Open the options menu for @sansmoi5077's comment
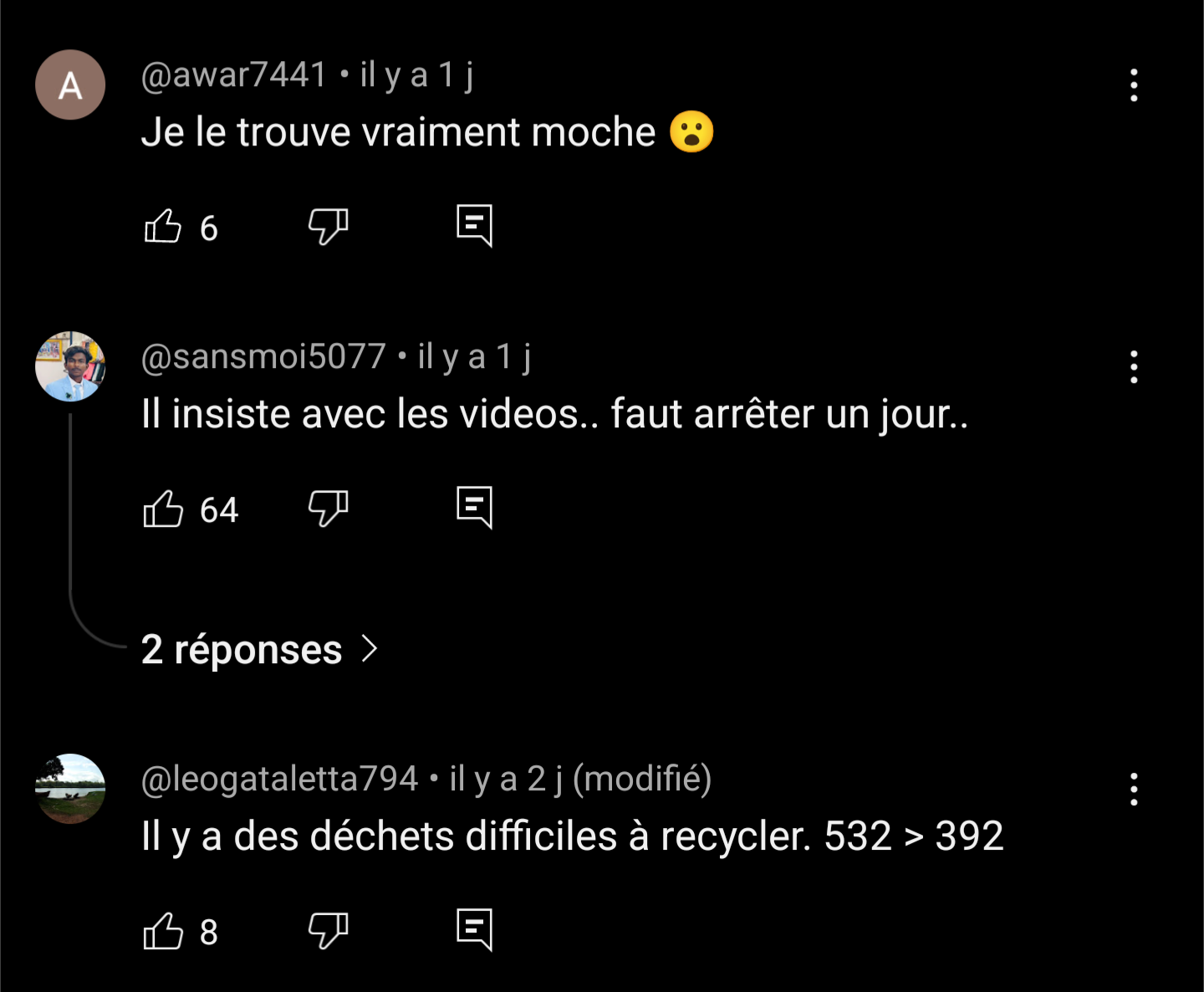 click(x=1134, y=367)
